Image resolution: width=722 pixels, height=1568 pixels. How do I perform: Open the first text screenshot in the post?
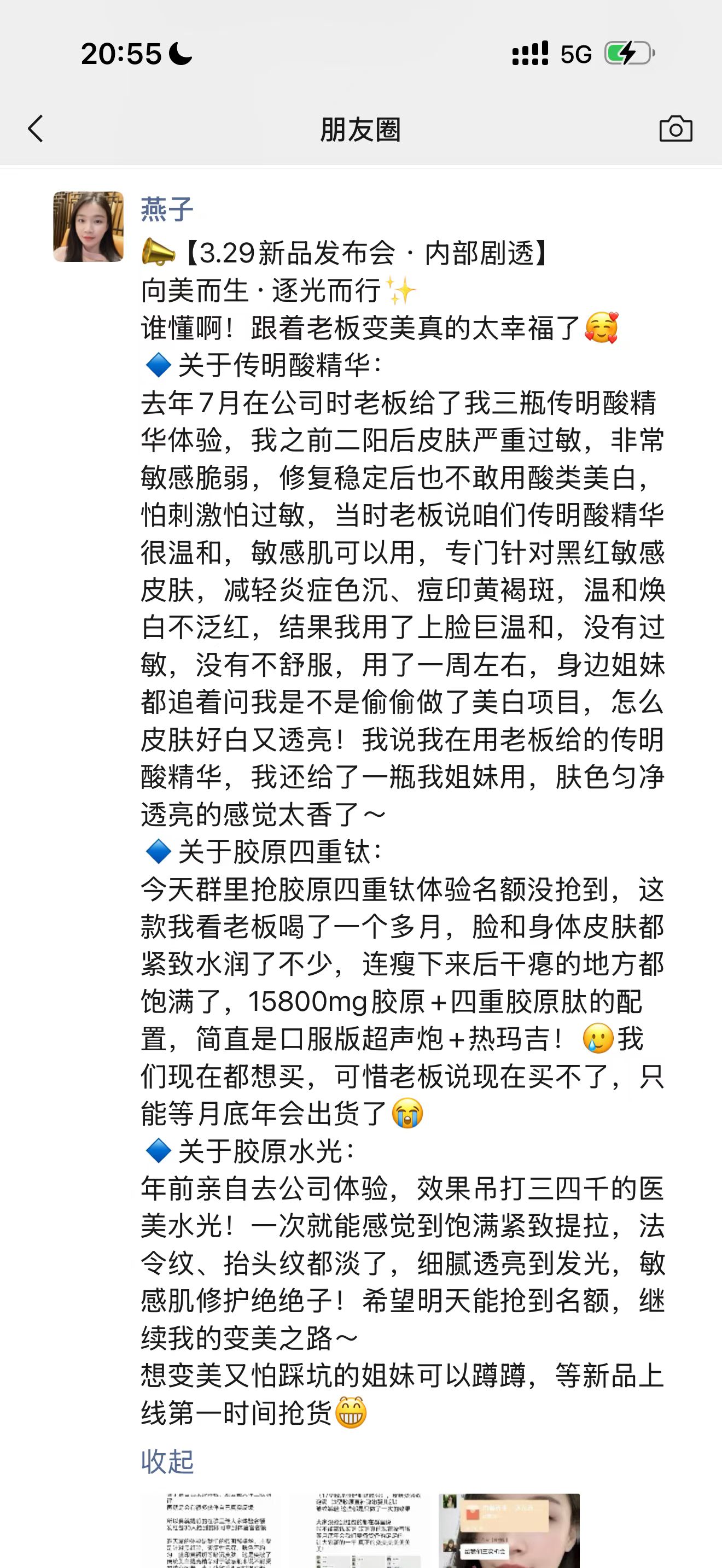(x=211, y=1530)
